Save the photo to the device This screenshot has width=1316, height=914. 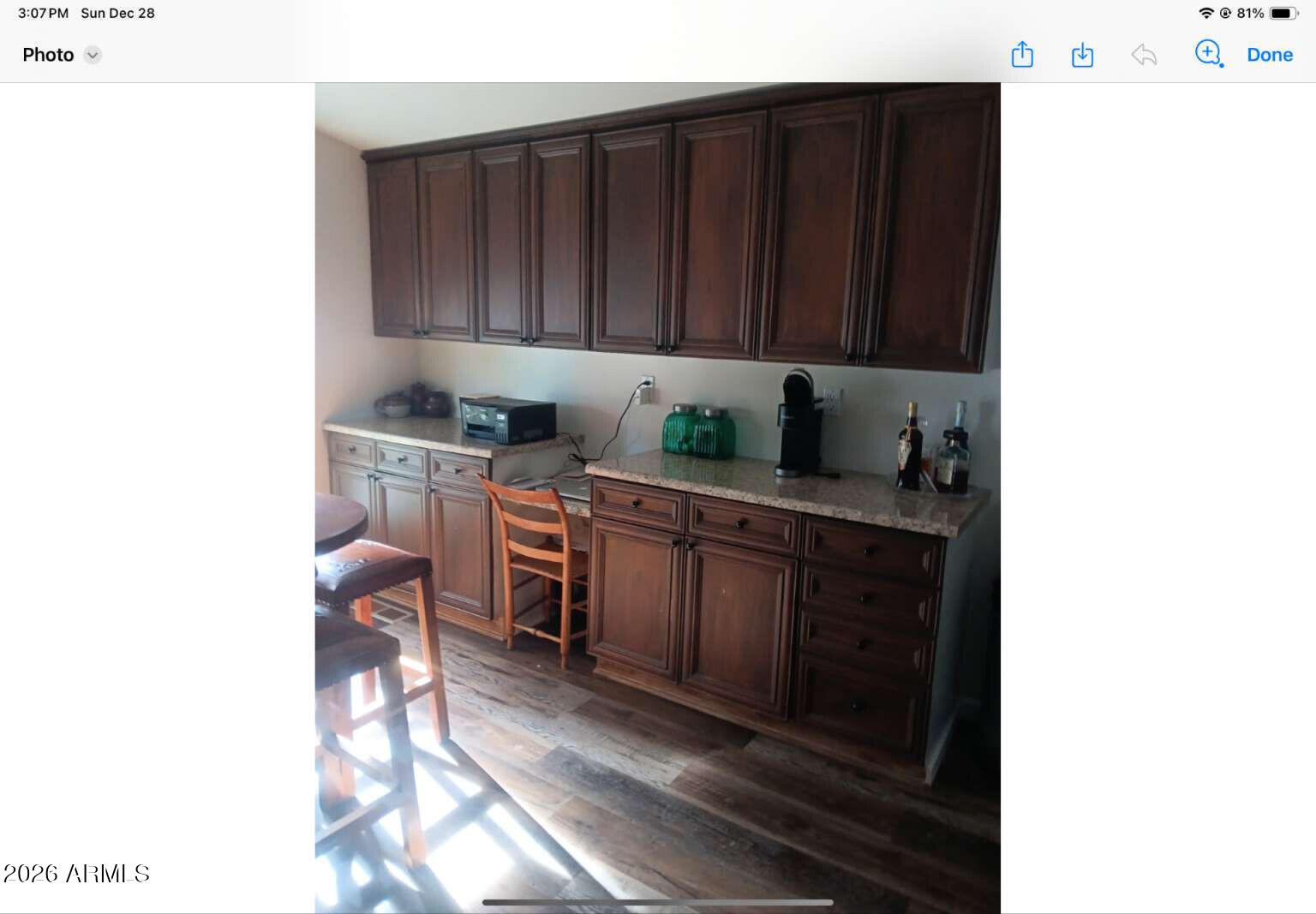click(x=1082, y=55)
